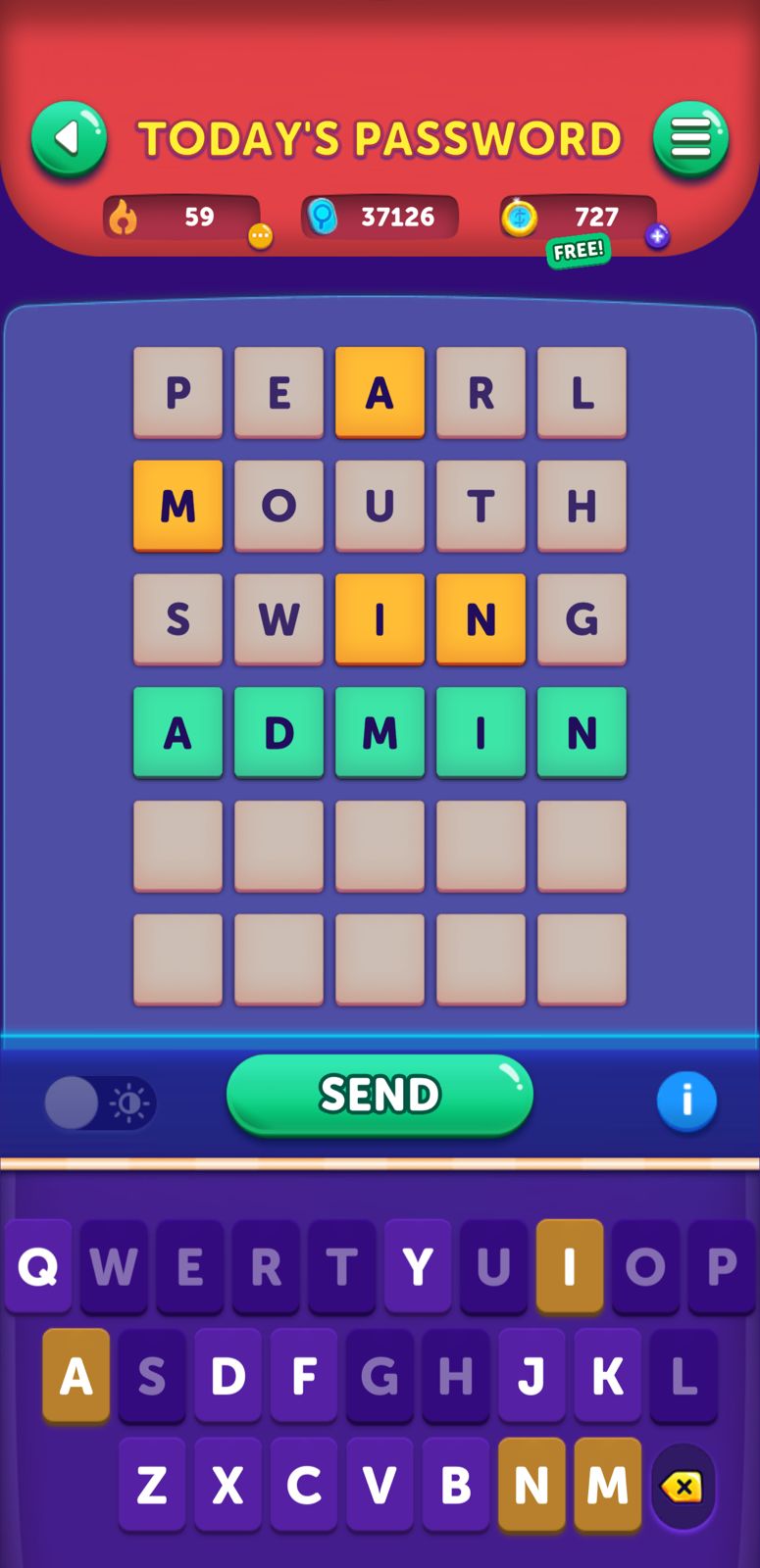This screenshot has width=760, height=1568.
Task: Type the letter Q on the keyboard
Action: tap(38, 1266)
